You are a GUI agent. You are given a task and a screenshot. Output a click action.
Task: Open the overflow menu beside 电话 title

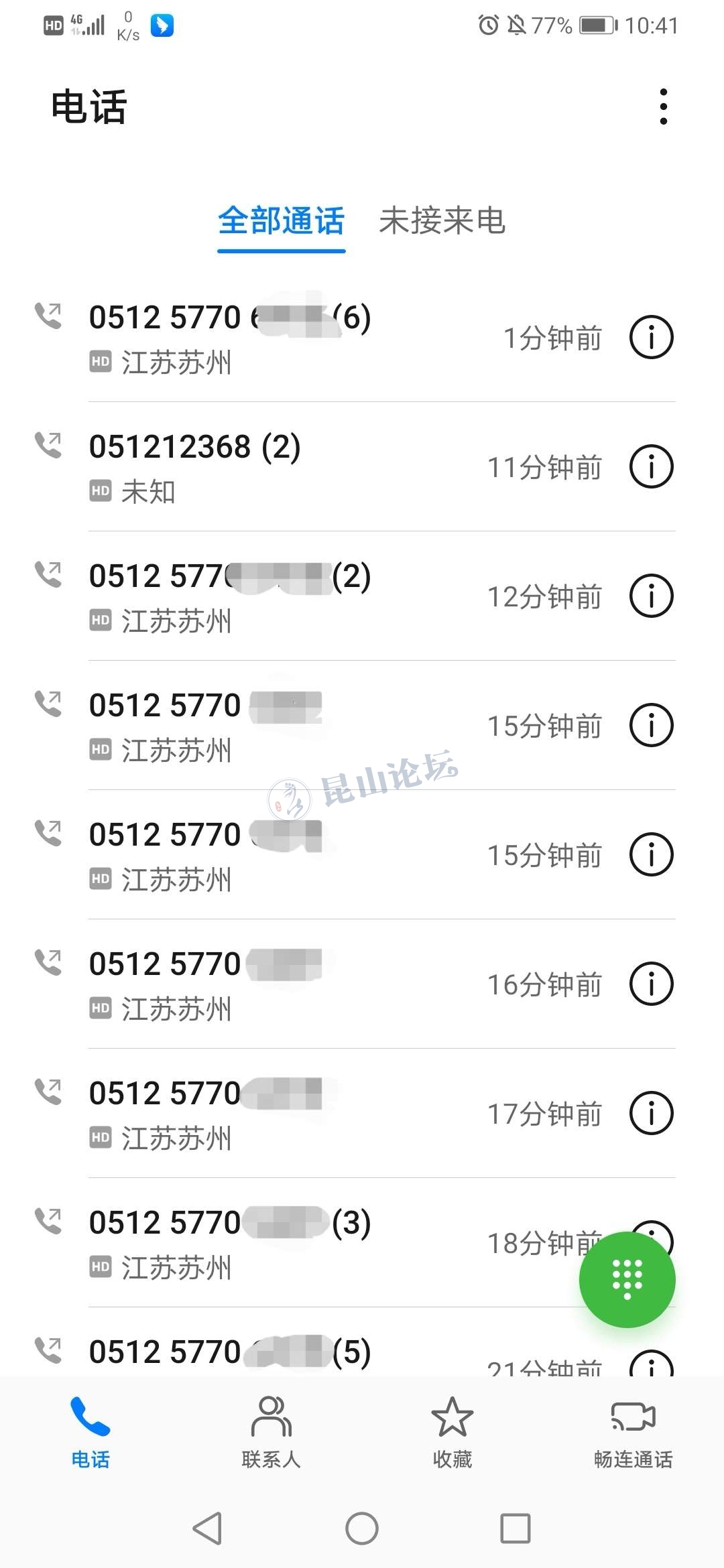coord(663,107)
